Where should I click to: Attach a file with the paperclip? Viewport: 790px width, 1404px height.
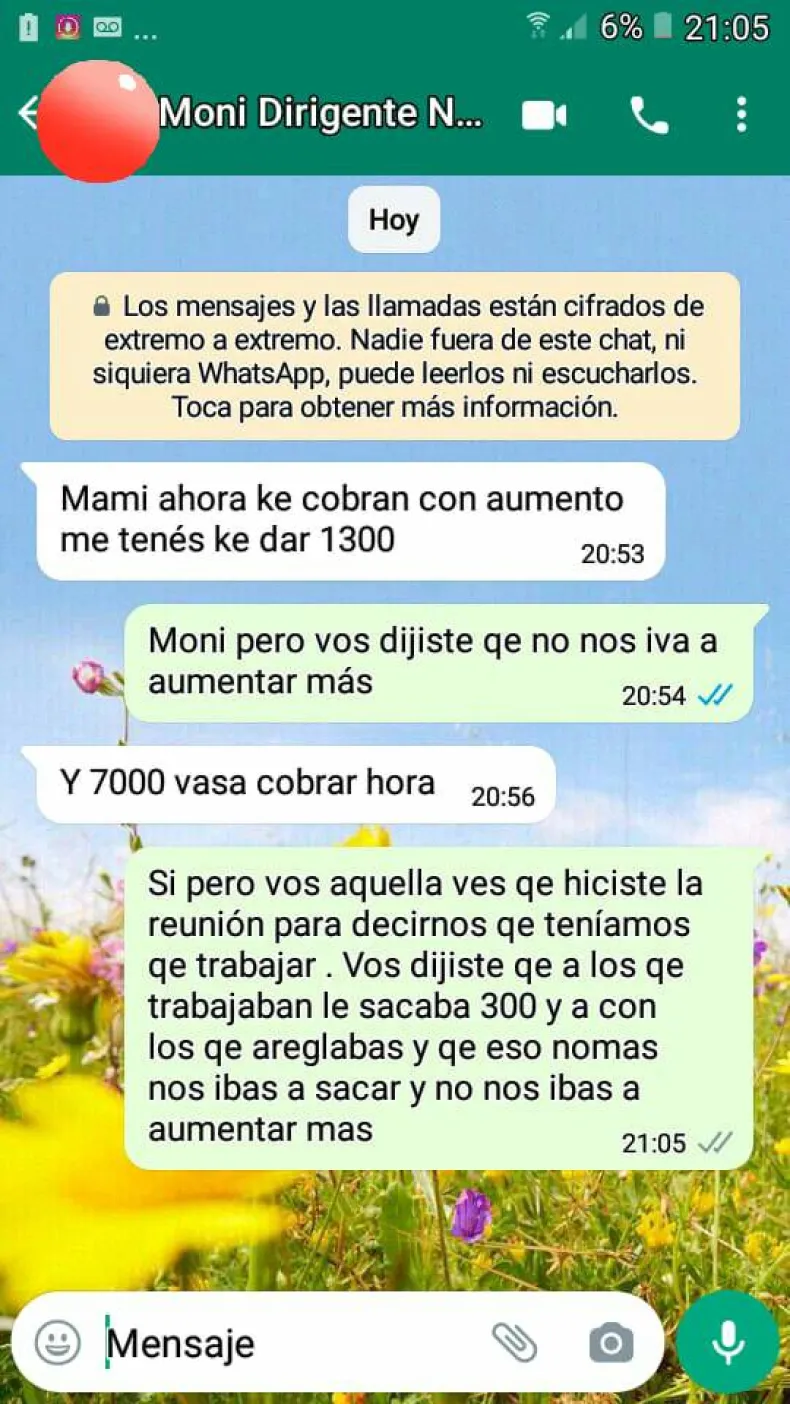(x=515, y=1342)
